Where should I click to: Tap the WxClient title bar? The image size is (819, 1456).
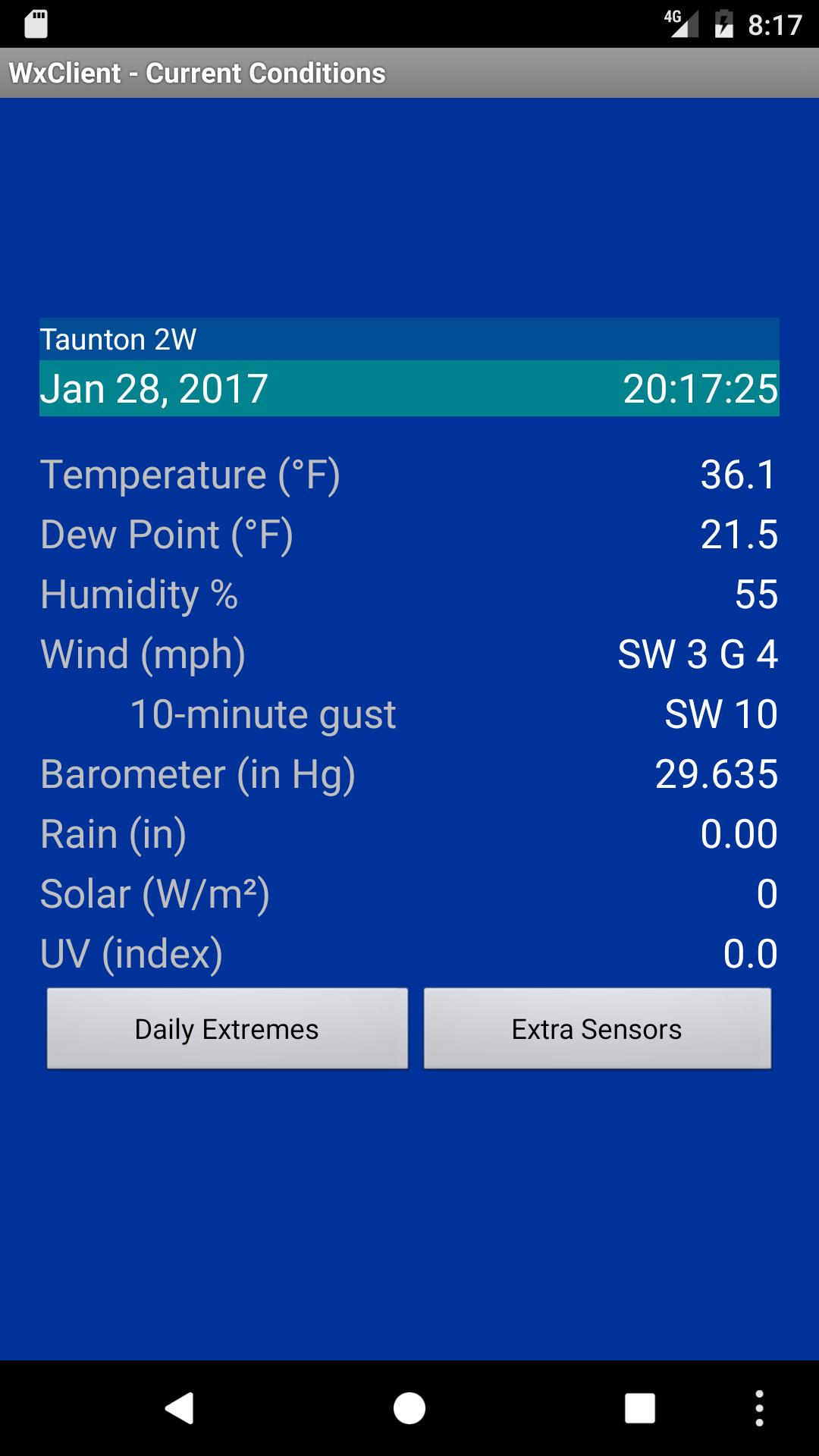pyautogui.click(x=197, y=73)
